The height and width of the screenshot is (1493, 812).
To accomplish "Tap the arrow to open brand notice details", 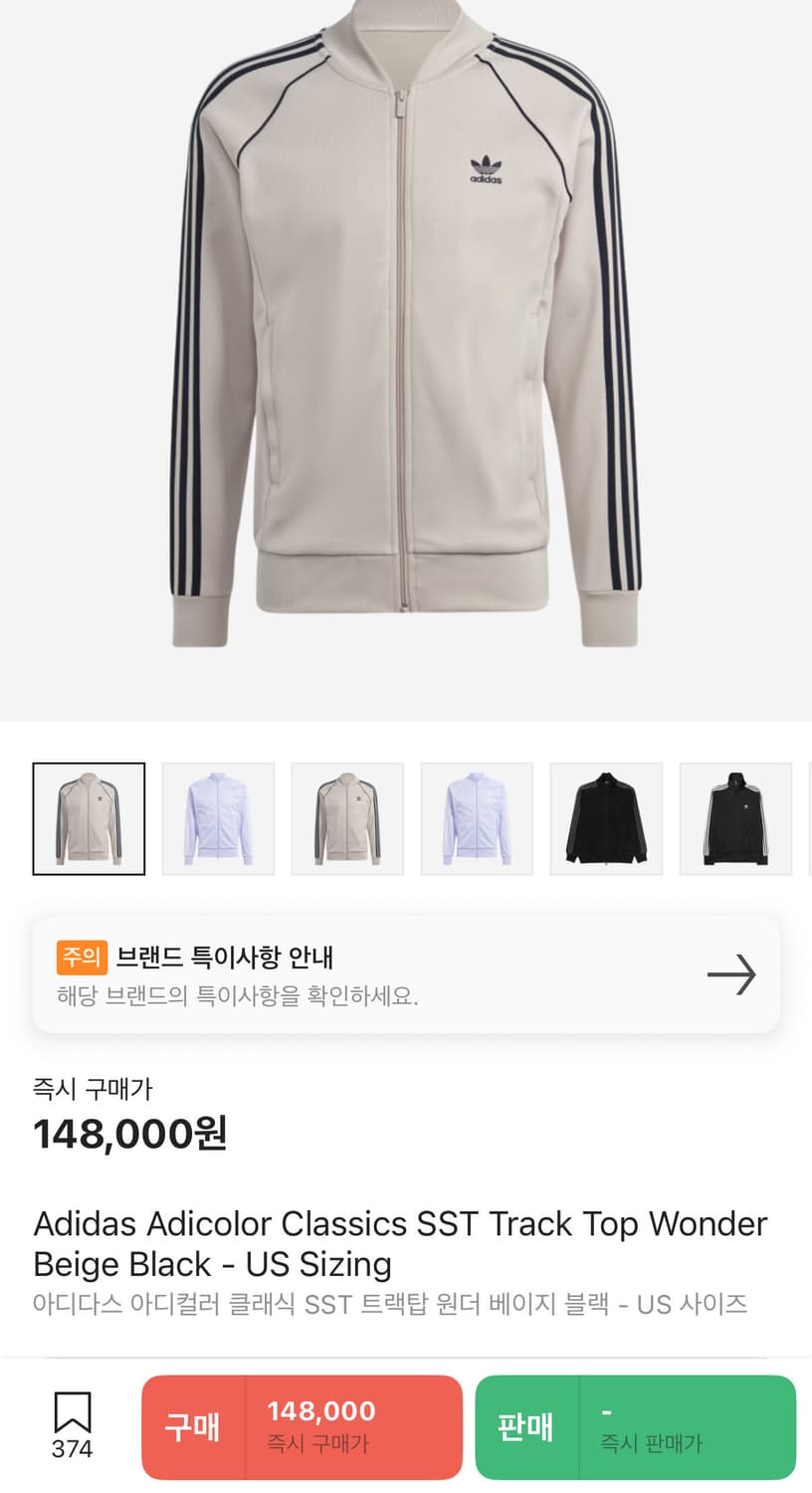I will 733,975.
